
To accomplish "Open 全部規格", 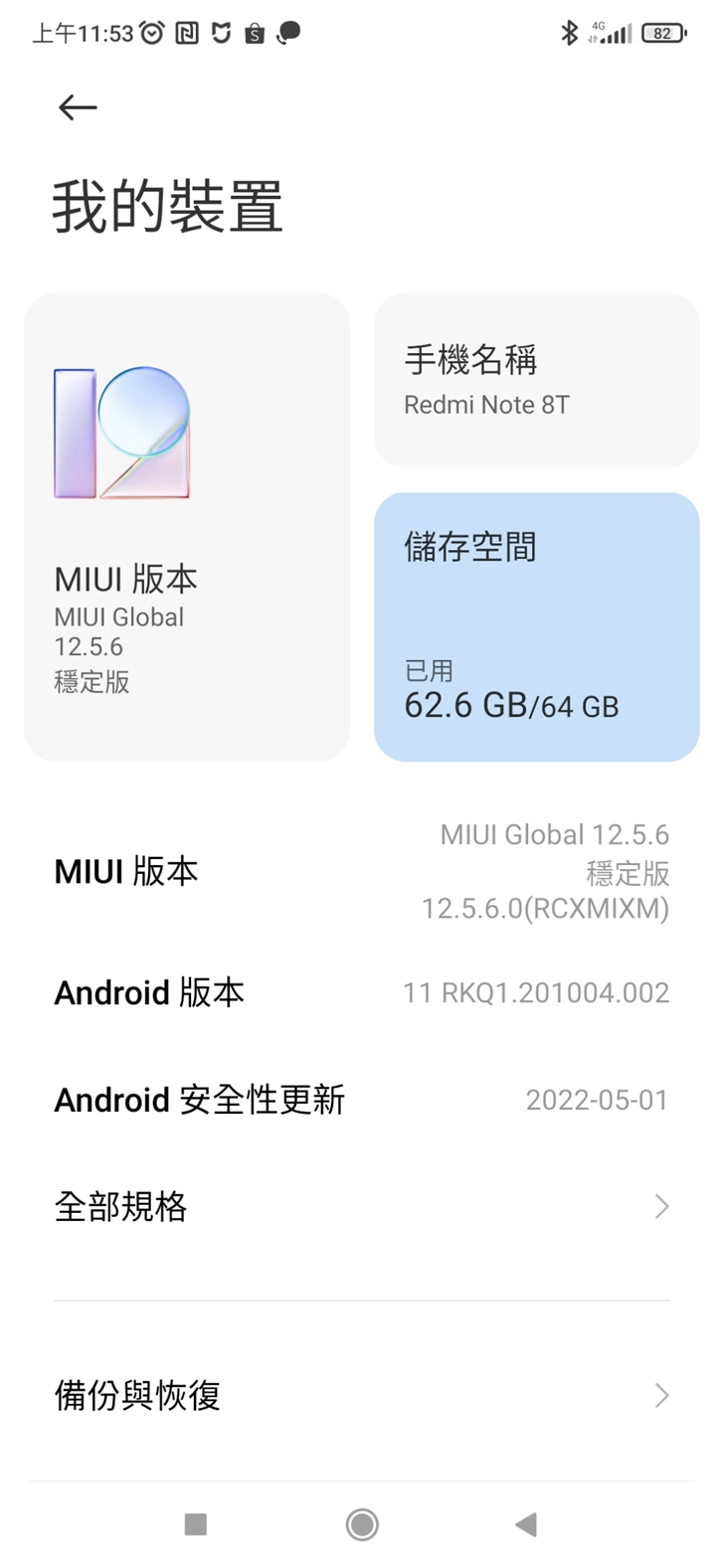I will [362, 1207].
